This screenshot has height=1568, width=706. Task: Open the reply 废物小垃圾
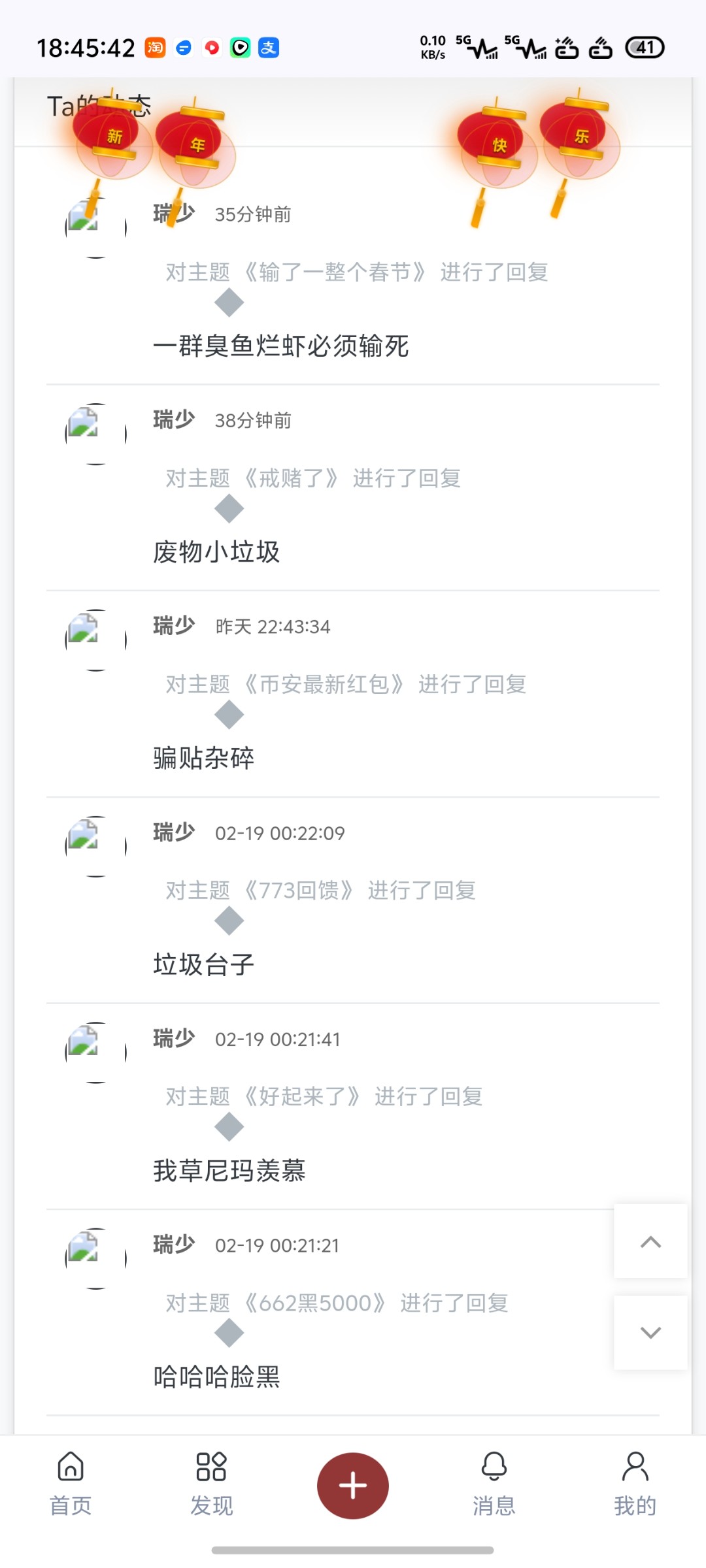click(216, 552)
